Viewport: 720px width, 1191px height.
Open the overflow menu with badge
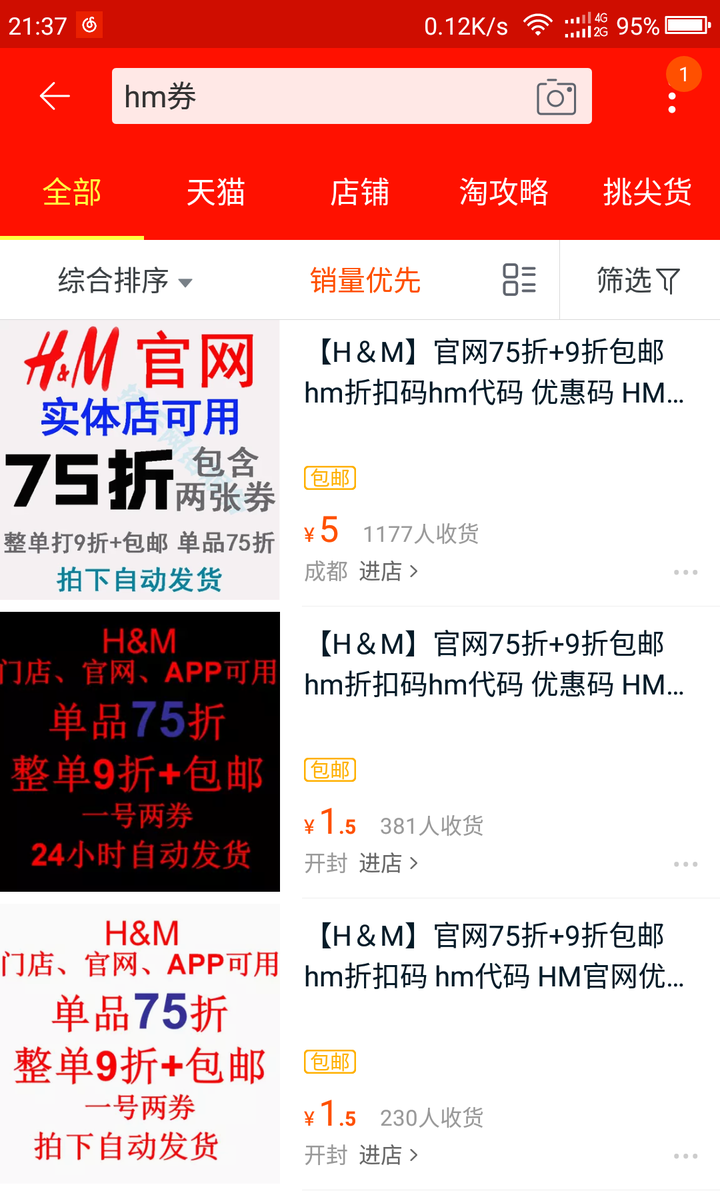(672, 96)
